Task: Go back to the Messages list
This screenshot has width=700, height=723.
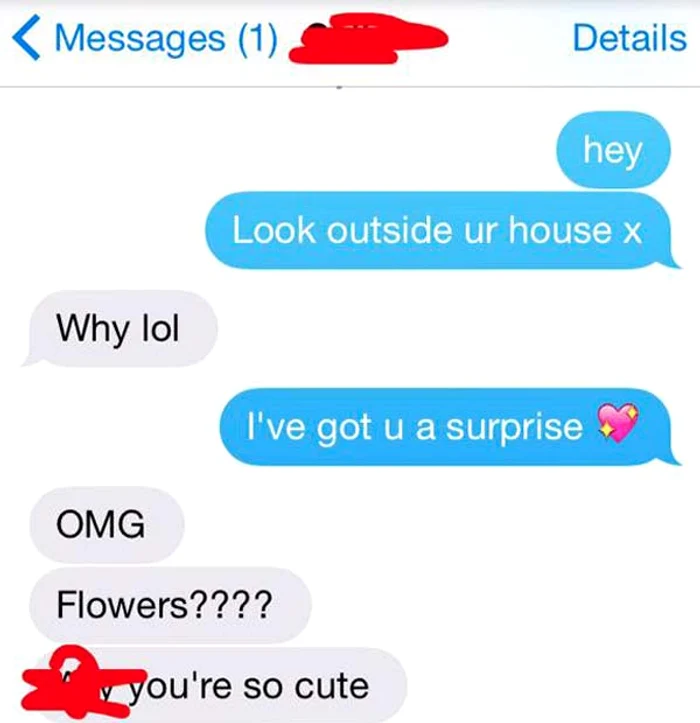Action: point(140,39)
